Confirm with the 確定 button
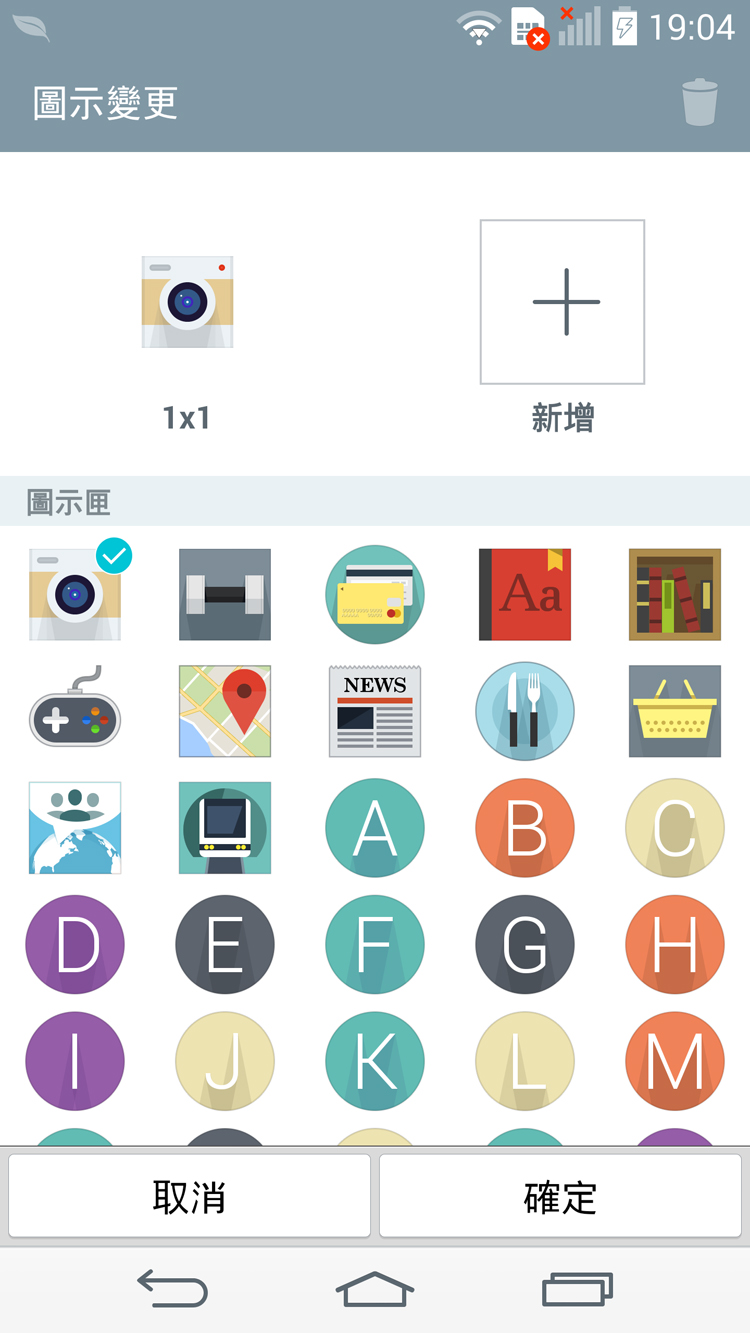The height and width of the screenshot is (1333, 750). tap(560, 1197)
